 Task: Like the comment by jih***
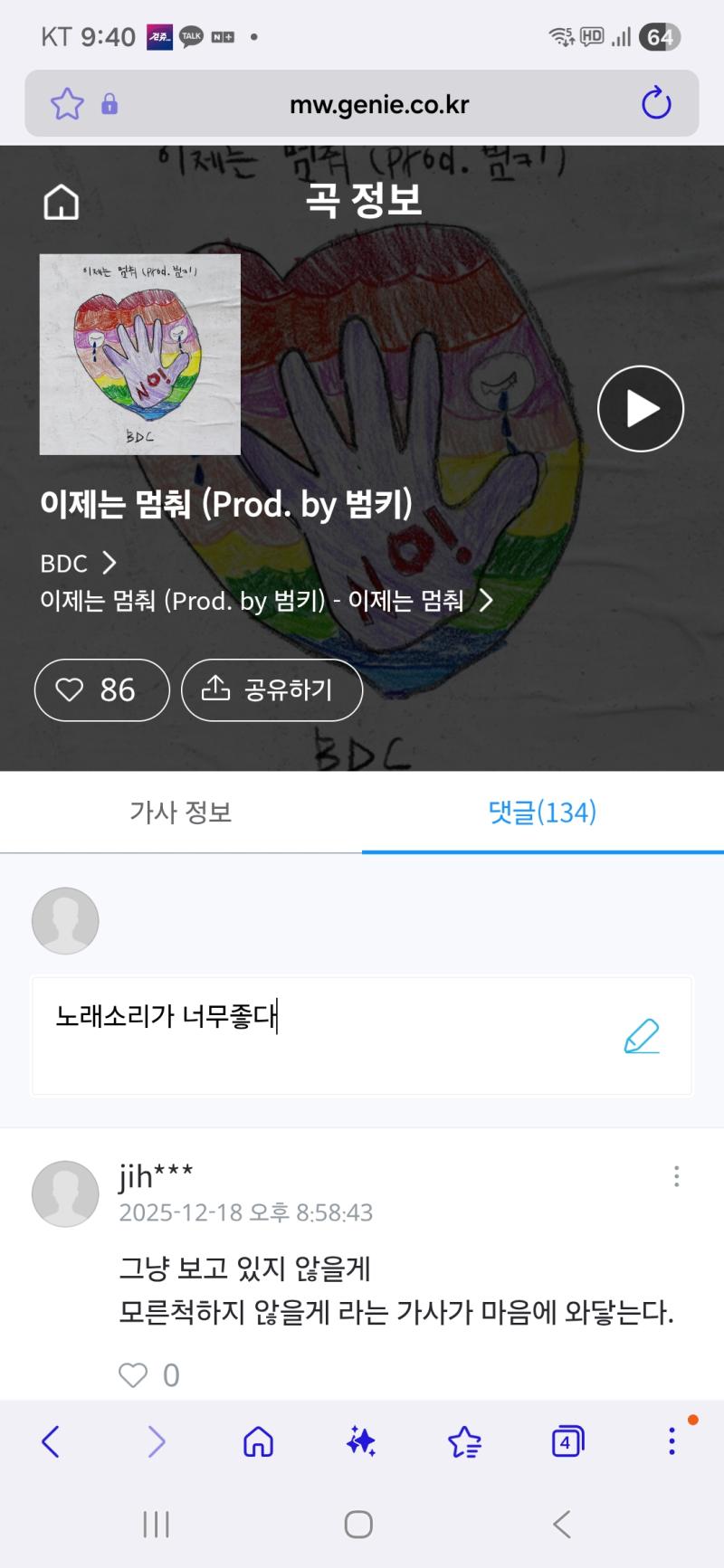pos(133,1375)
